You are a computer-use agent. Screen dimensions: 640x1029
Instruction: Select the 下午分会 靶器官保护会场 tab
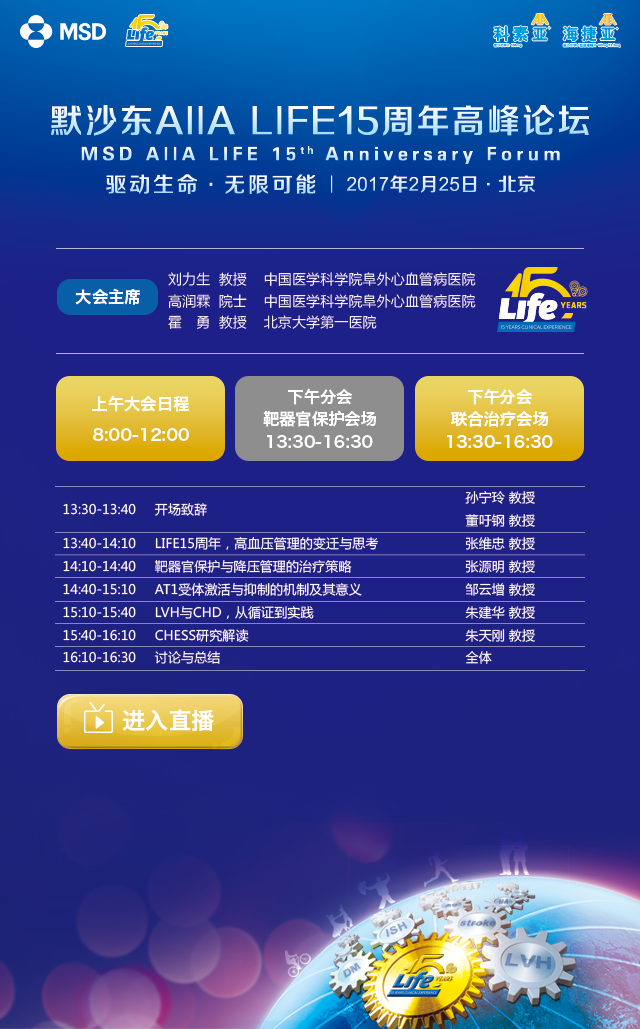[x=320, y=418]
